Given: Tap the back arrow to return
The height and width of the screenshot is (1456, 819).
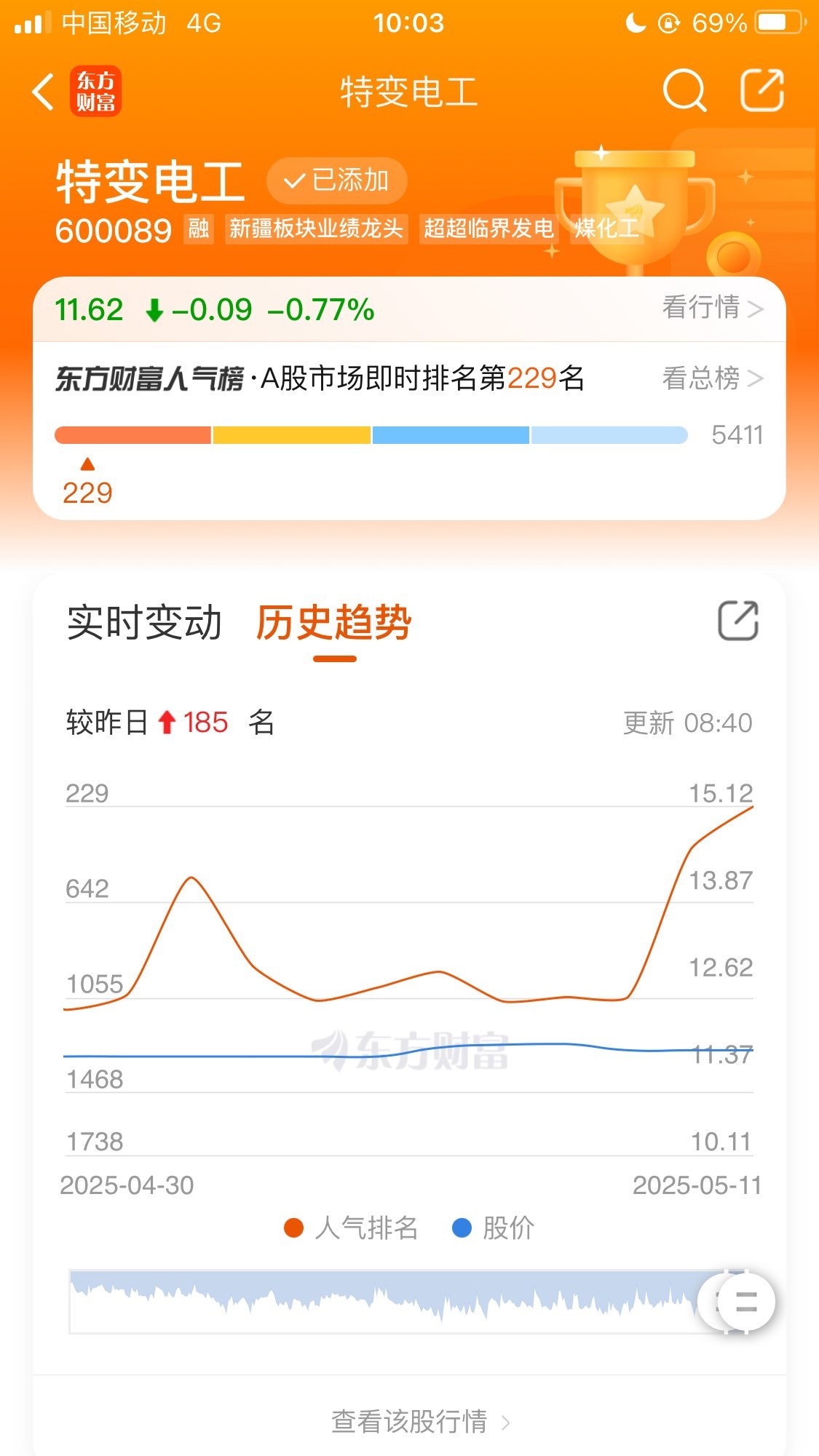Looking at the screenshot, I should 41,92.
